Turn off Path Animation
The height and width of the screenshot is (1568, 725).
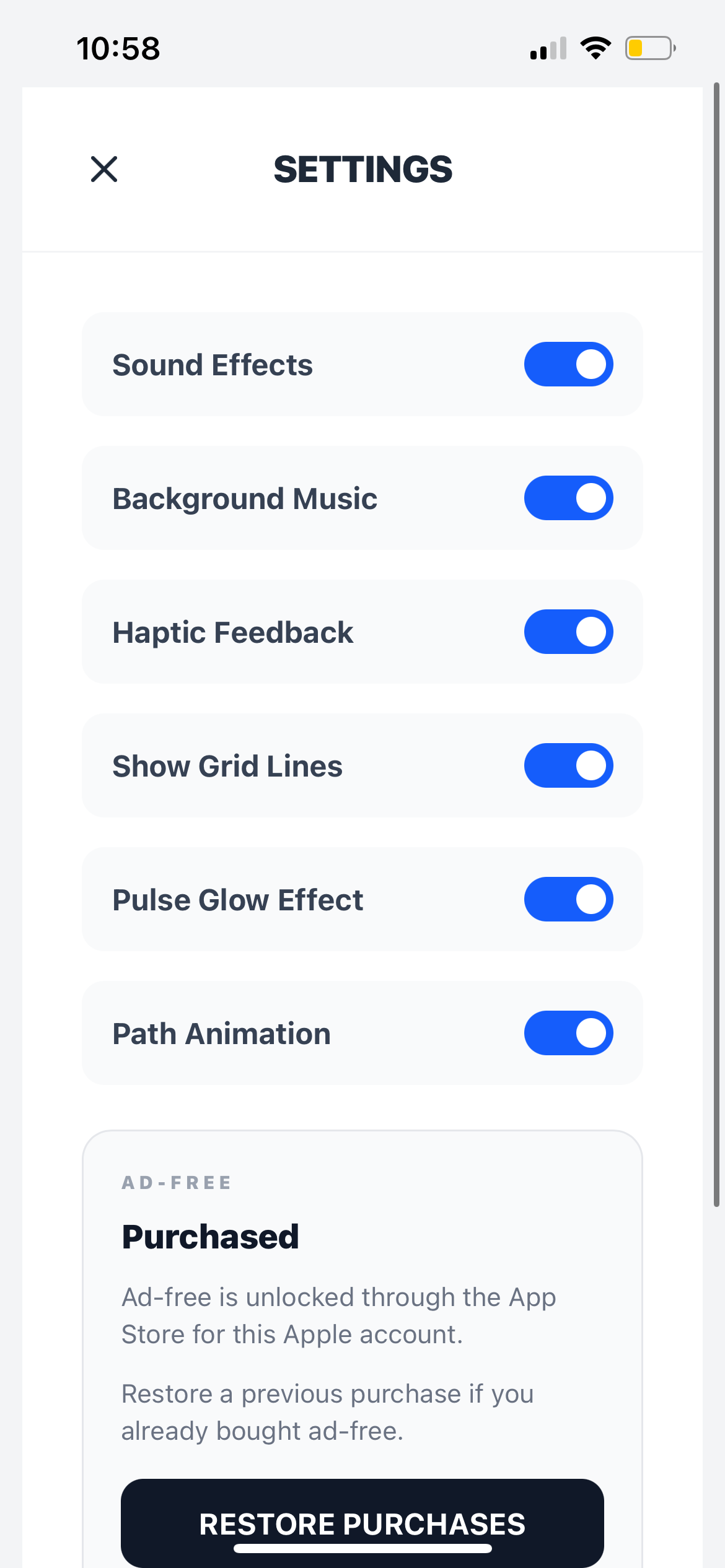pos(568,1032)
